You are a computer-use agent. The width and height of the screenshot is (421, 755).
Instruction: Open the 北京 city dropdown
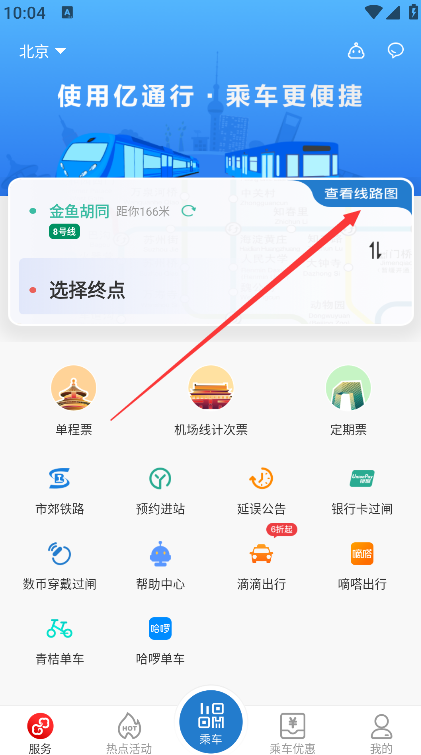coord(42,51)
